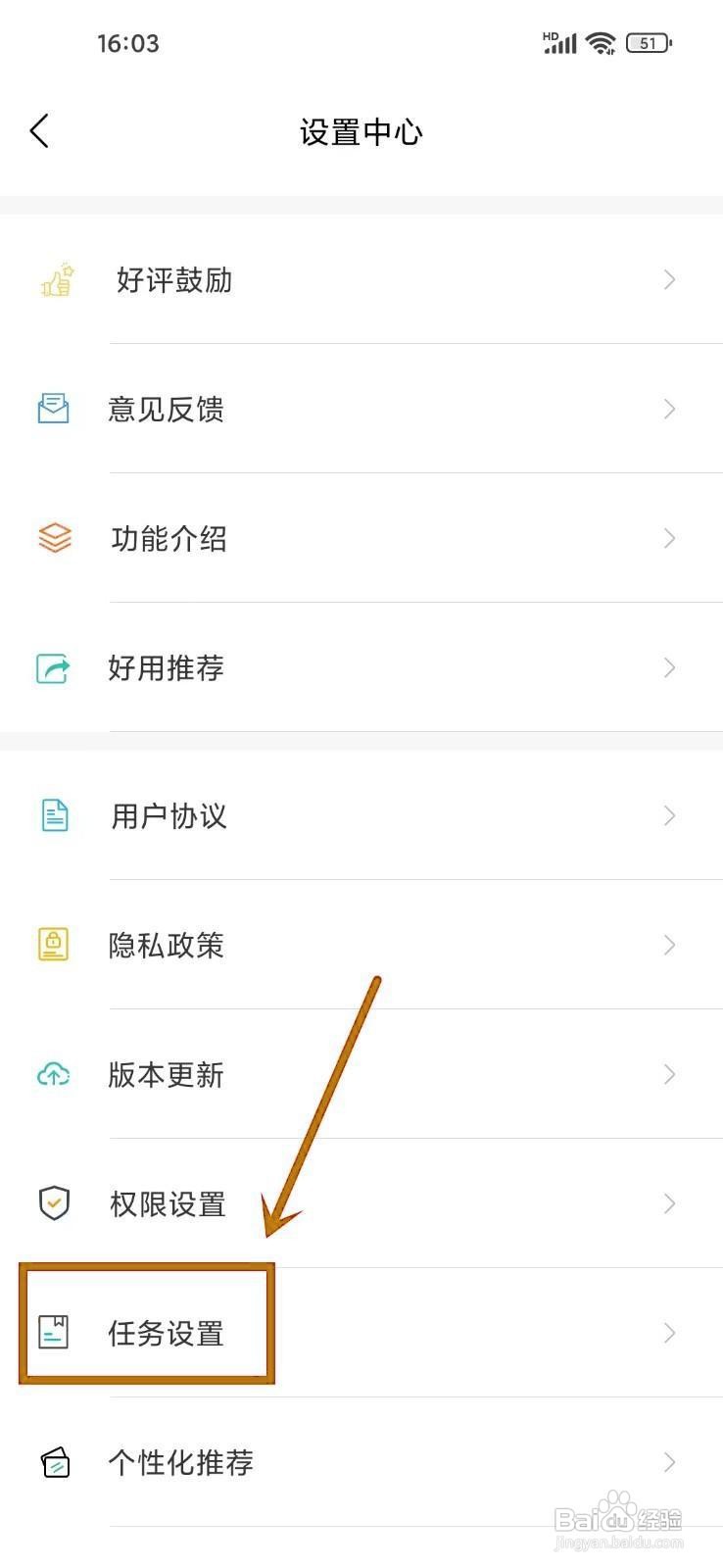
Task: Click the Wi-Fi icon in the status bar
Action: tap(598, 42)
